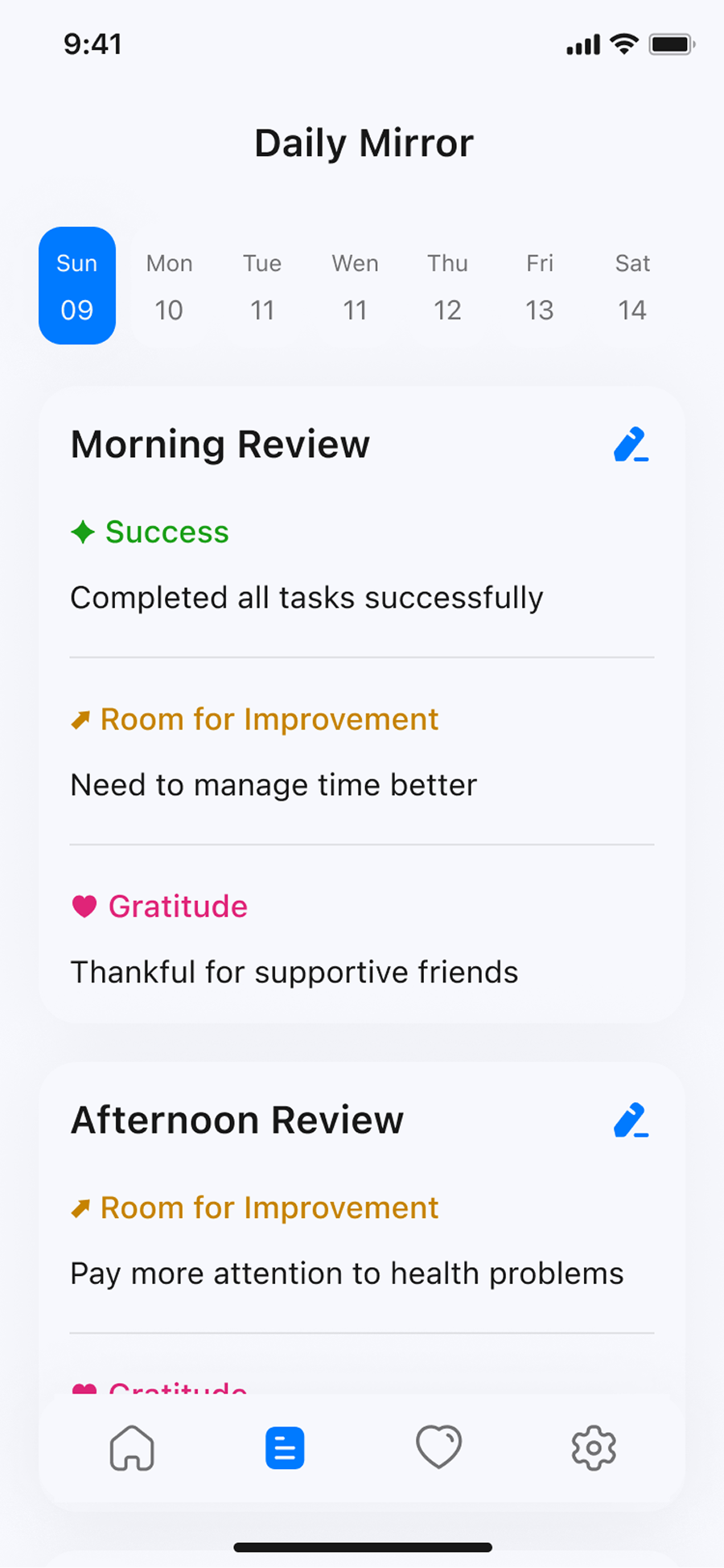724x1568 pixels.
Task: Open the journal notes tab
Action: click(285, 1448)
